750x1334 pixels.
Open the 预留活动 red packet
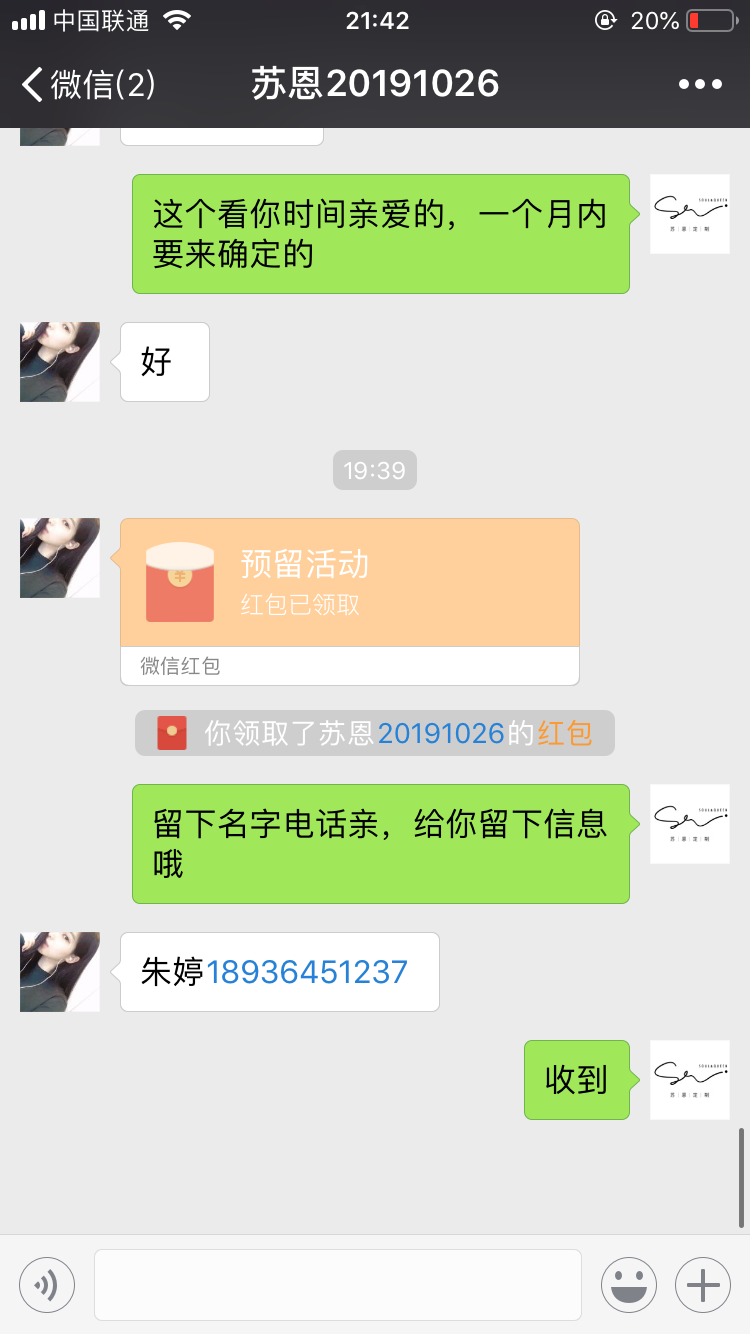[349, 583]
